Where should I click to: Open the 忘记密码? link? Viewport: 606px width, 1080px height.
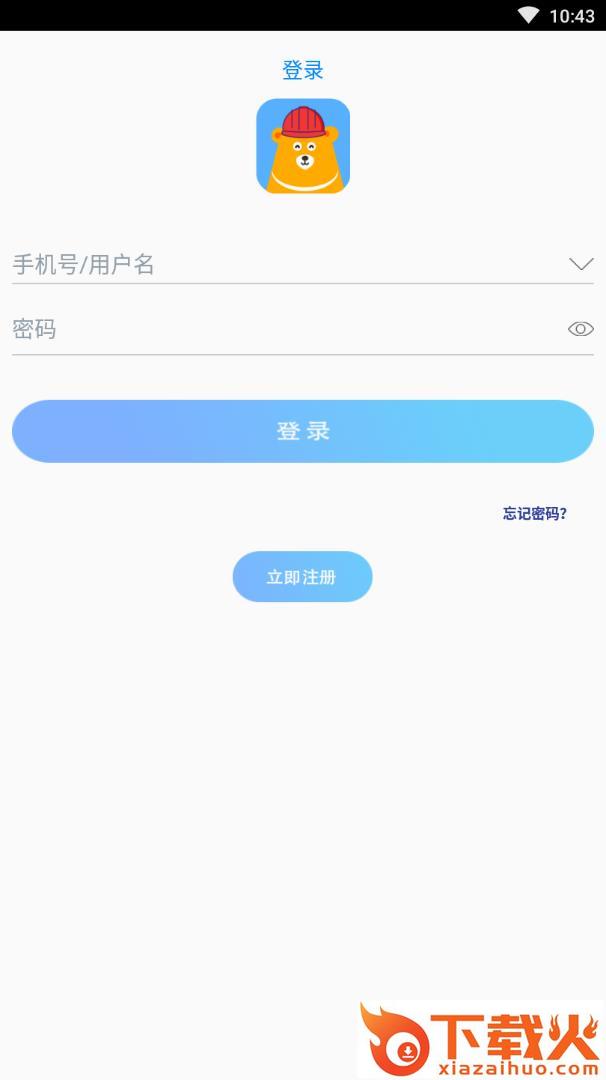535,514
